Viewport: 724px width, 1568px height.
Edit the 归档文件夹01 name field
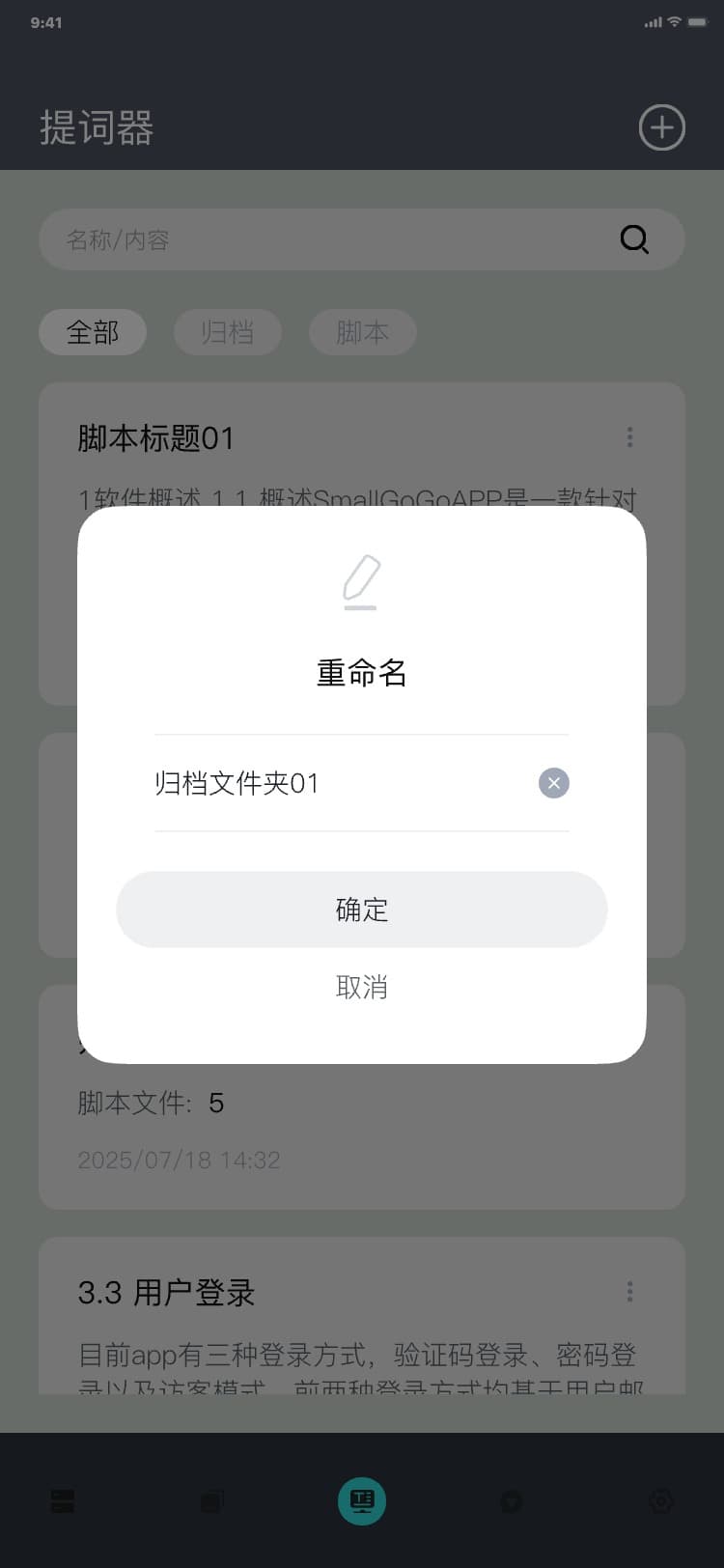[328, 783]
